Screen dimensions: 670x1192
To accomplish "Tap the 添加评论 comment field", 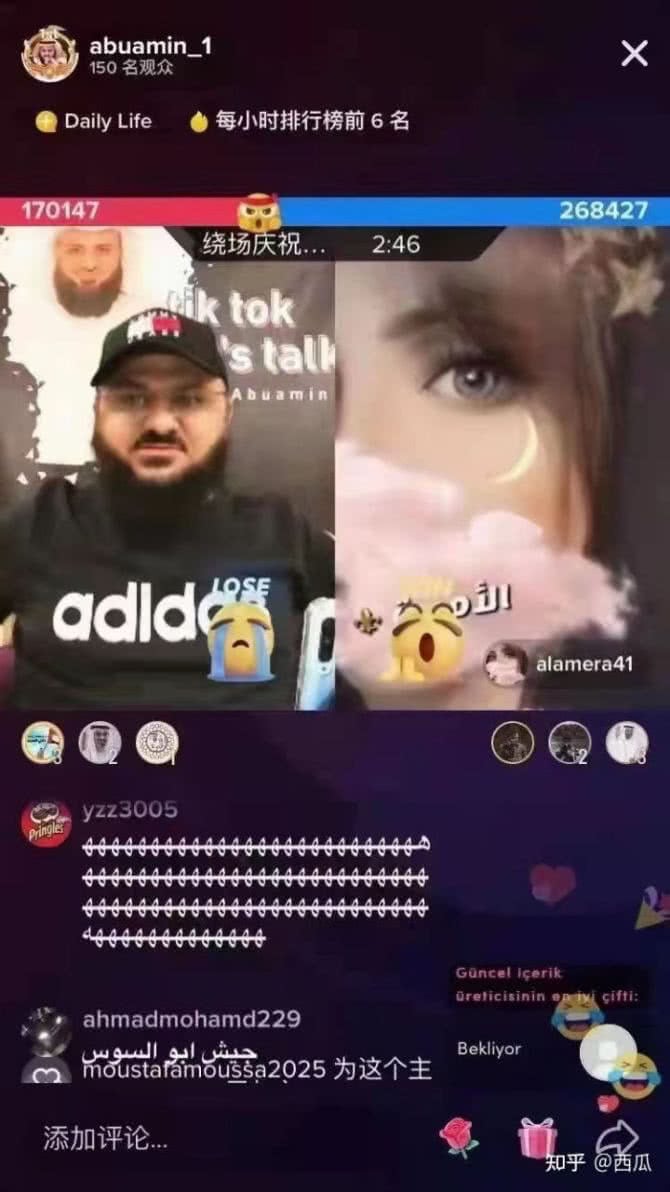I will [x=105, y=1137].
